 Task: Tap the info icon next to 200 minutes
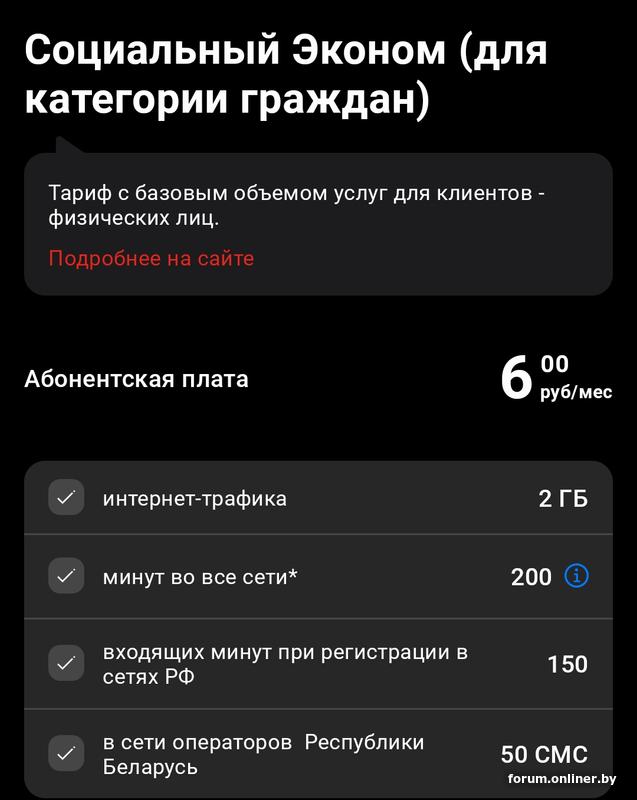pos(577,576)
